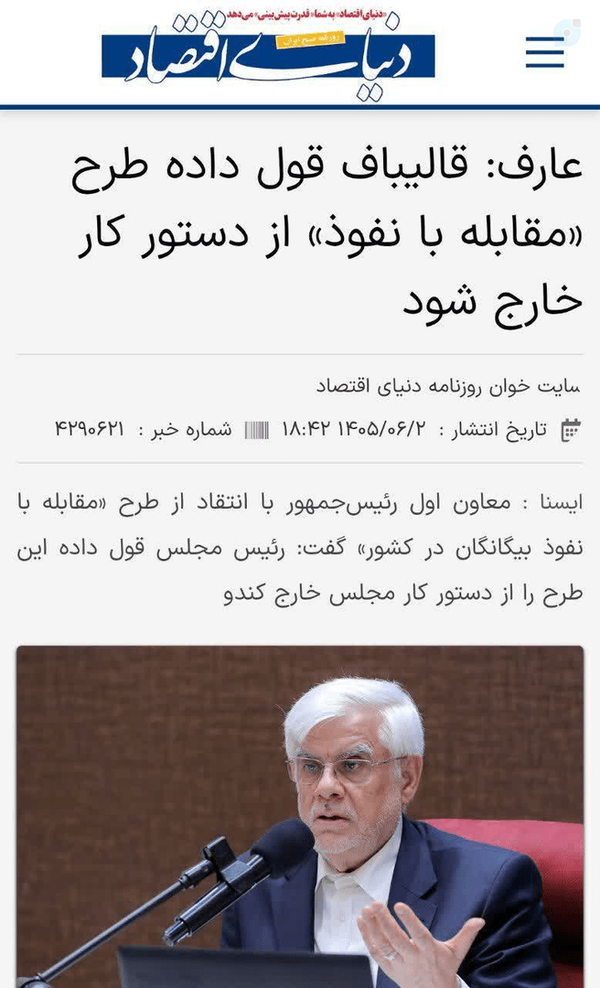Go to Donya-e-Eqtesad homepage via the header banner

pos(268,54)
